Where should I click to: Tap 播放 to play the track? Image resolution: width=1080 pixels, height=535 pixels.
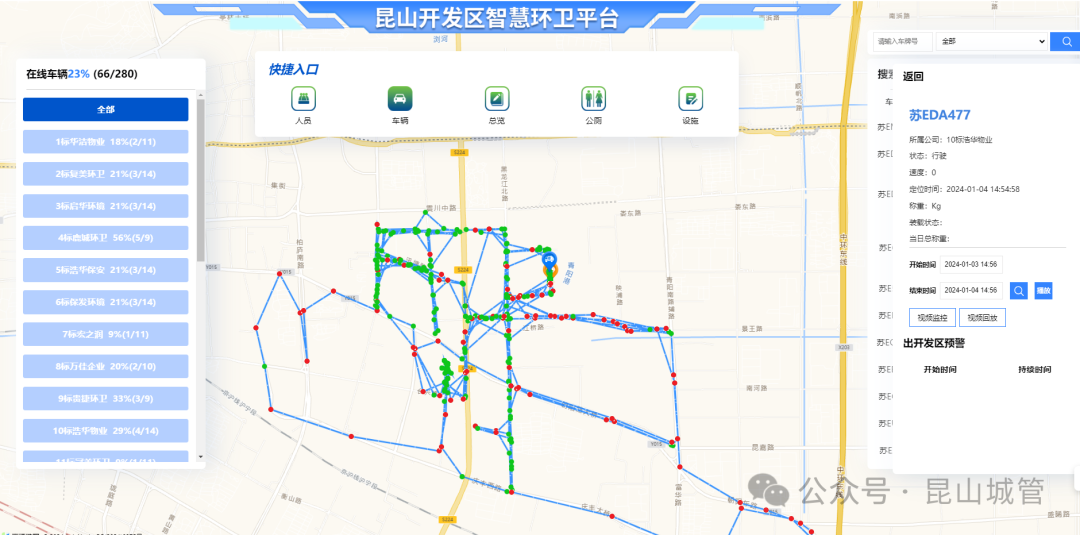pyautogui.click(x=1043, y=291)
